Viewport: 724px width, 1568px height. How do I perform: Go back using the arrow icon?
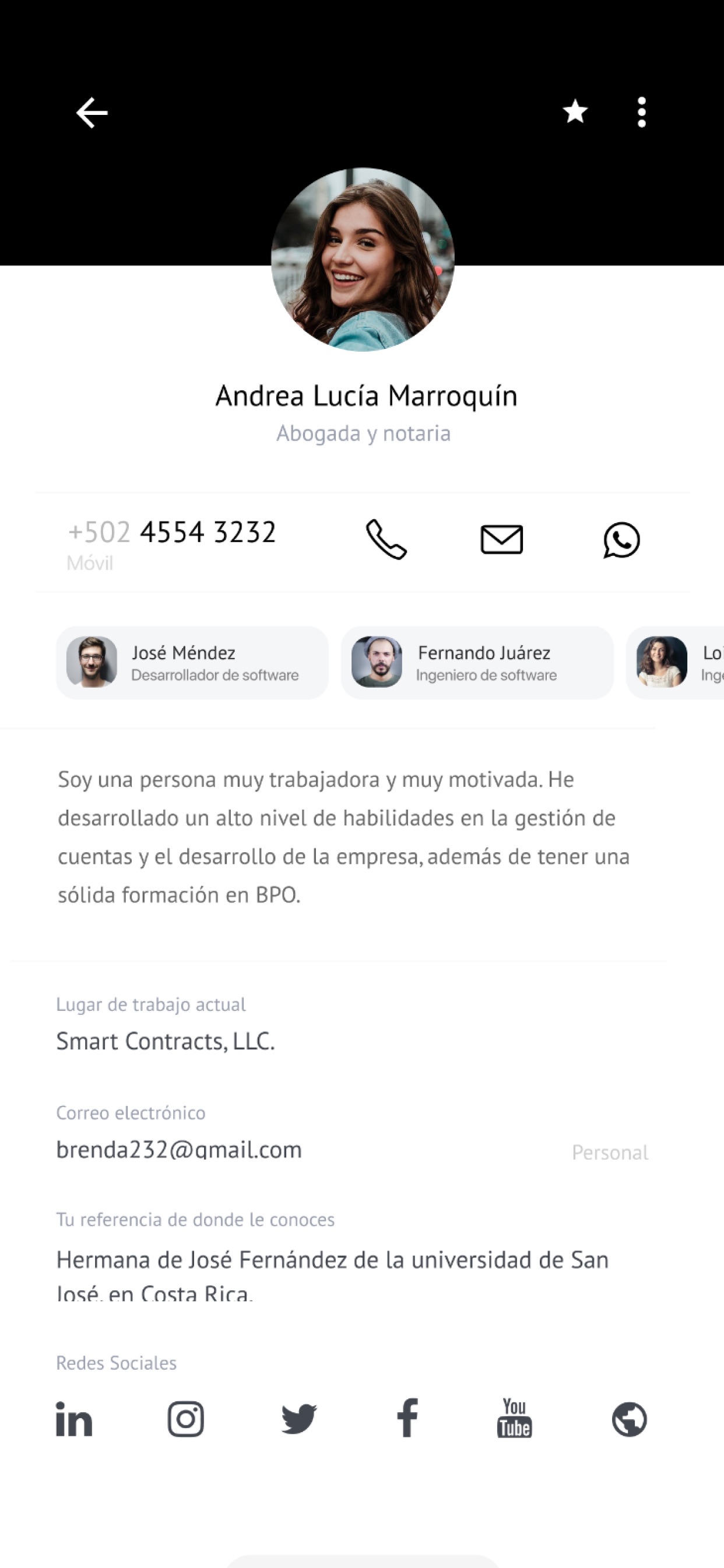point(92,113)
